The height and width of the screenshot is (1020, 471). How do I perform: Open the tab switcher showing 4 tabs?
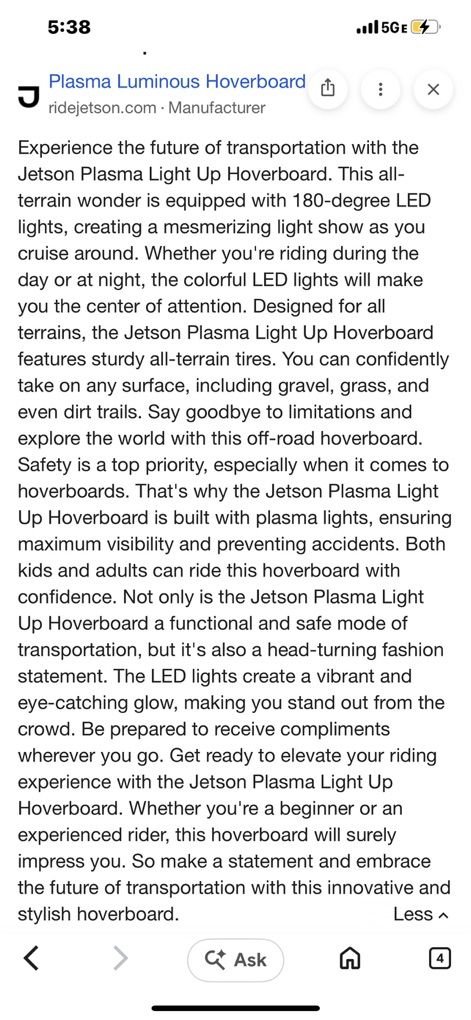coord(440,958)
